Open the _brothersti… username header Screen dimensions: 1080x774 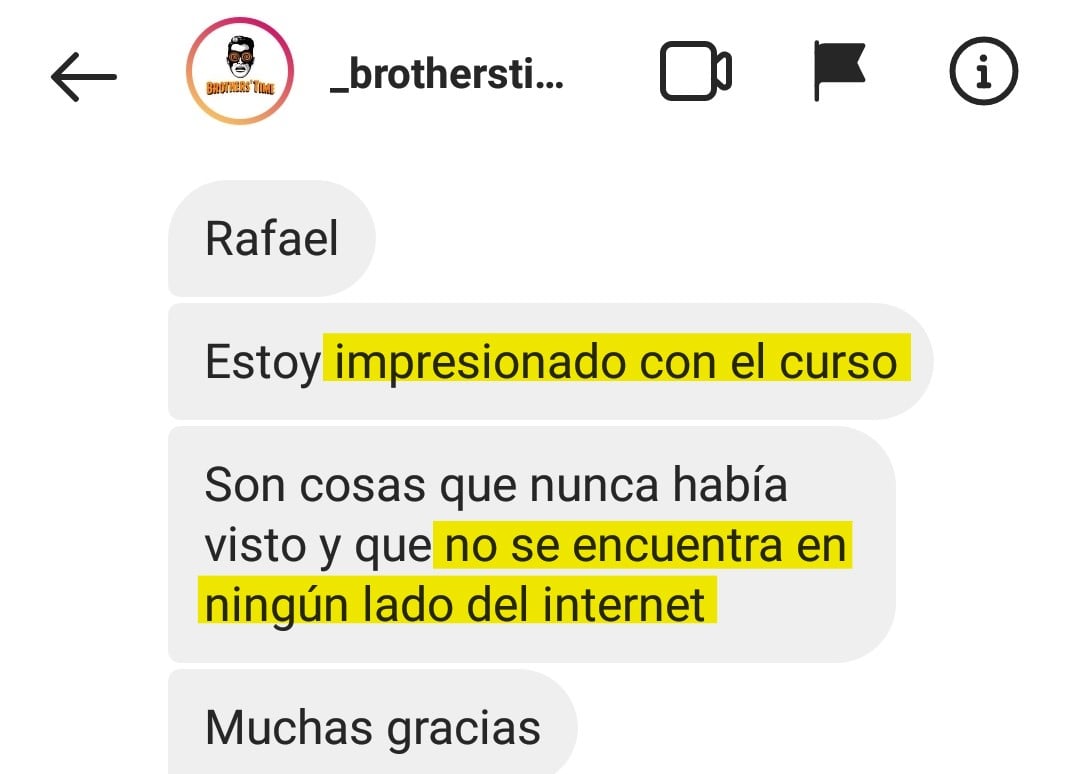point(447,74)
